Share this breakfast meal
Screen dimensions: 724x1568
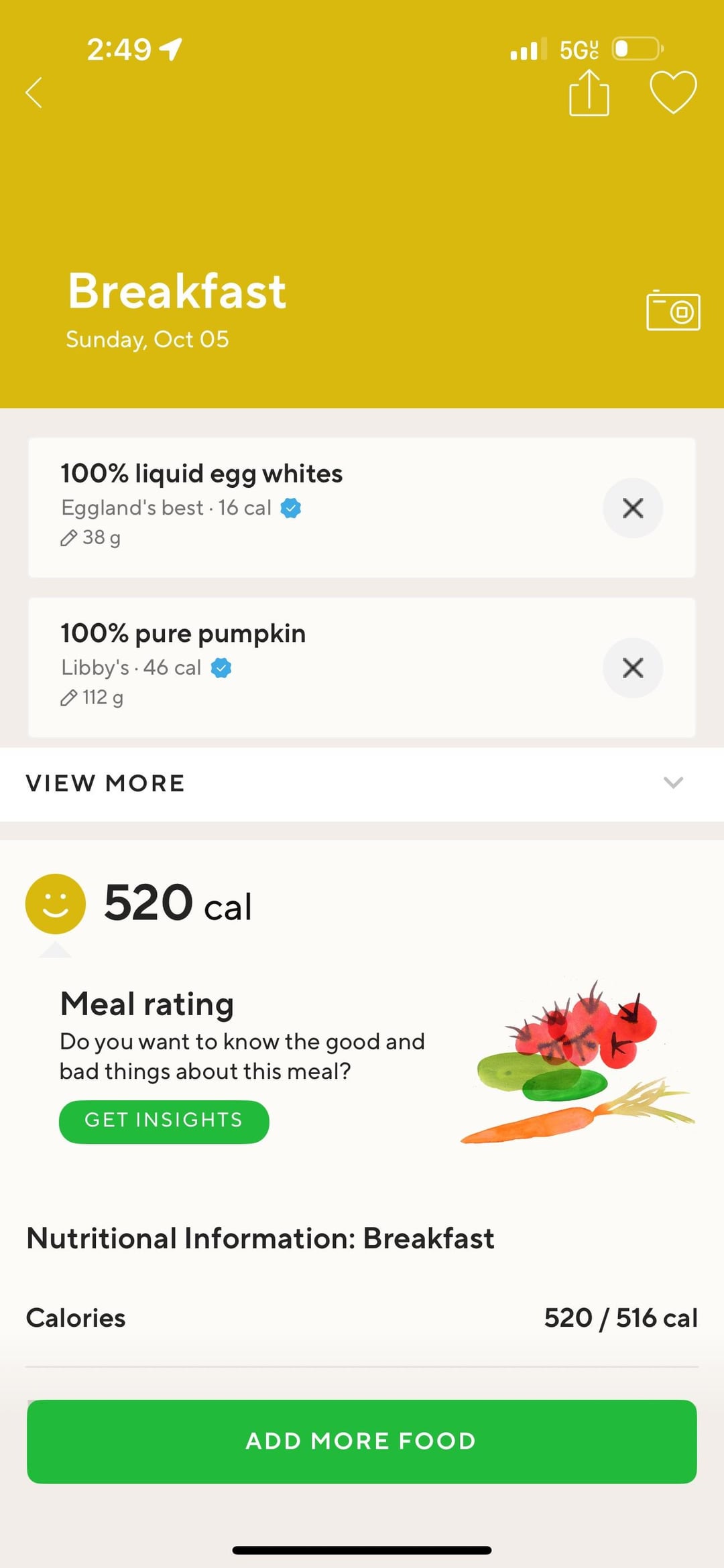(x=589, y=94)
